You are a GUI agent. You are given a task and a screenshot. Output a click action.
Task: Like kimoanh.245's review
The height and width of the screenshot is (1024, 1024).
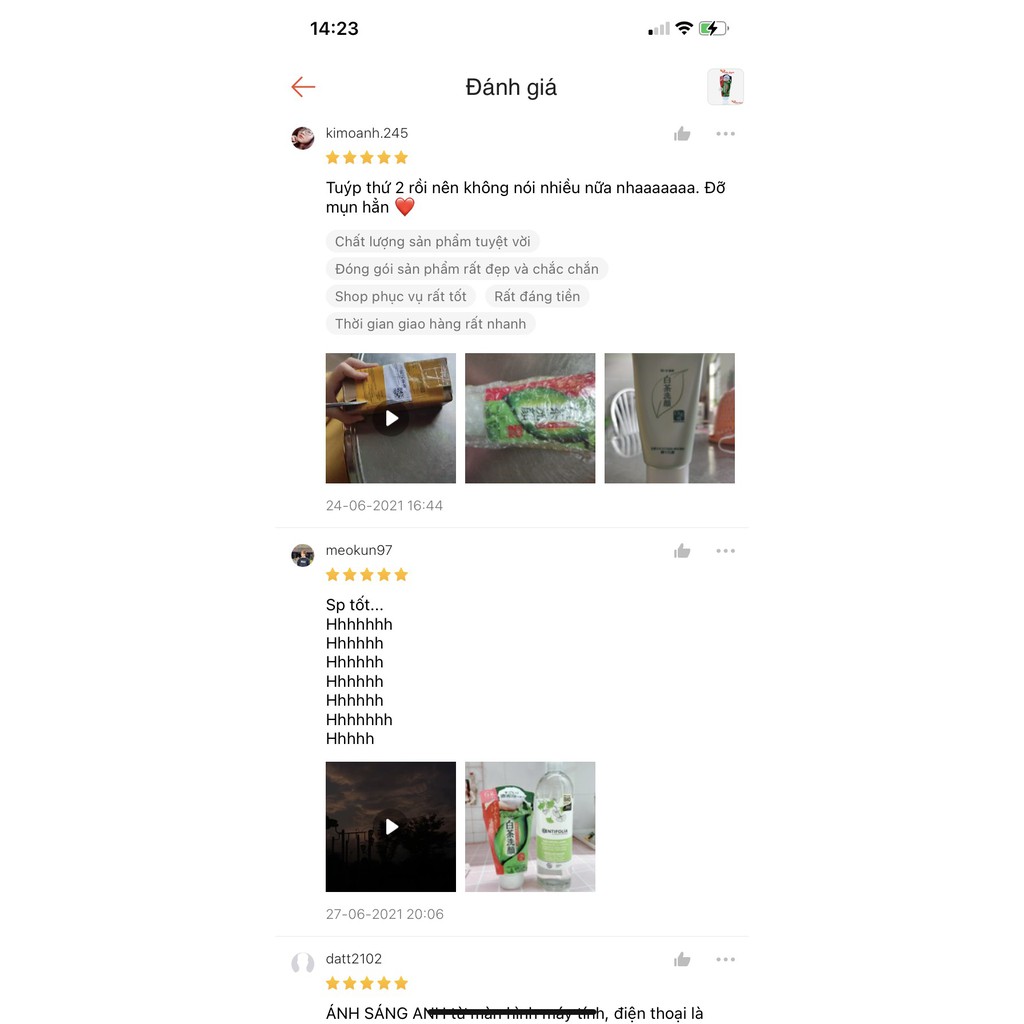click(x=682, y=134)
